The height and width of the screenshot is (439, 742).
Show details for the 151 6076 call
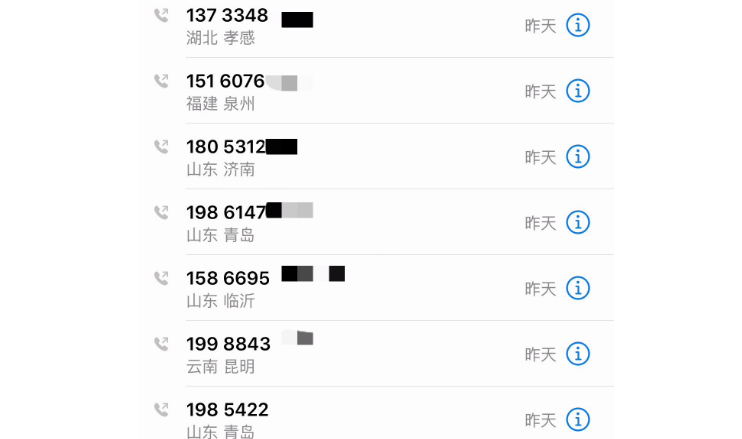pyautogui.click(x=578, y=91)
